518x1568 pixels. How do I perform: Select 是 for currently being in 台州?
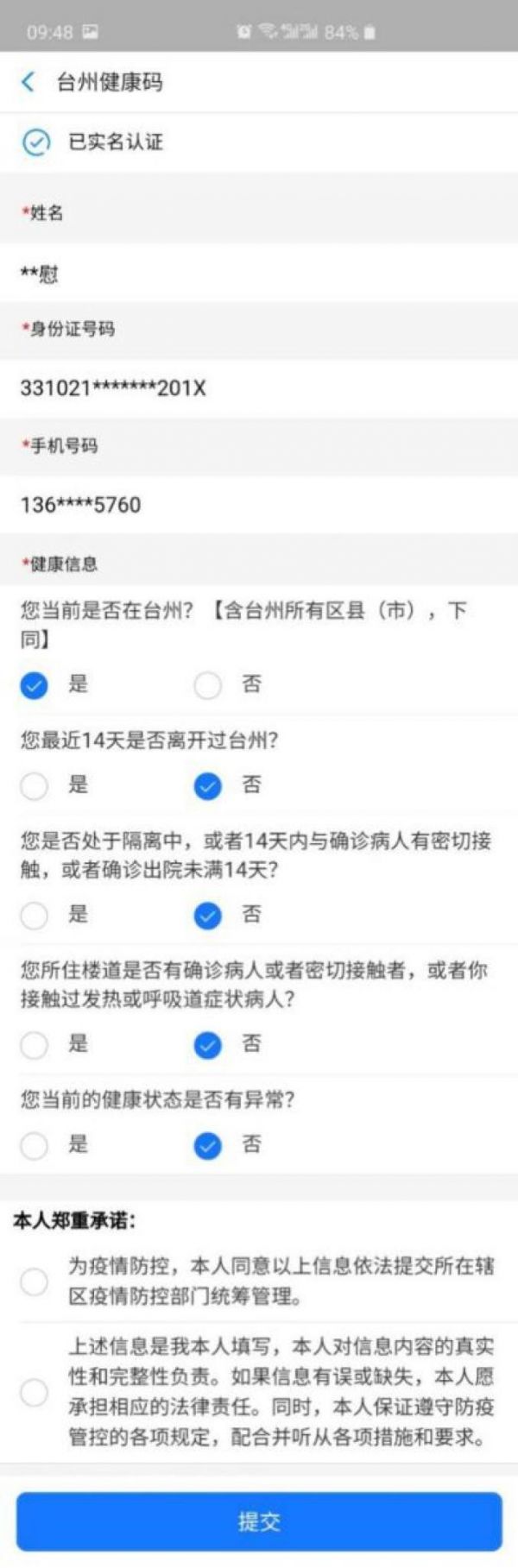[35, 686]
